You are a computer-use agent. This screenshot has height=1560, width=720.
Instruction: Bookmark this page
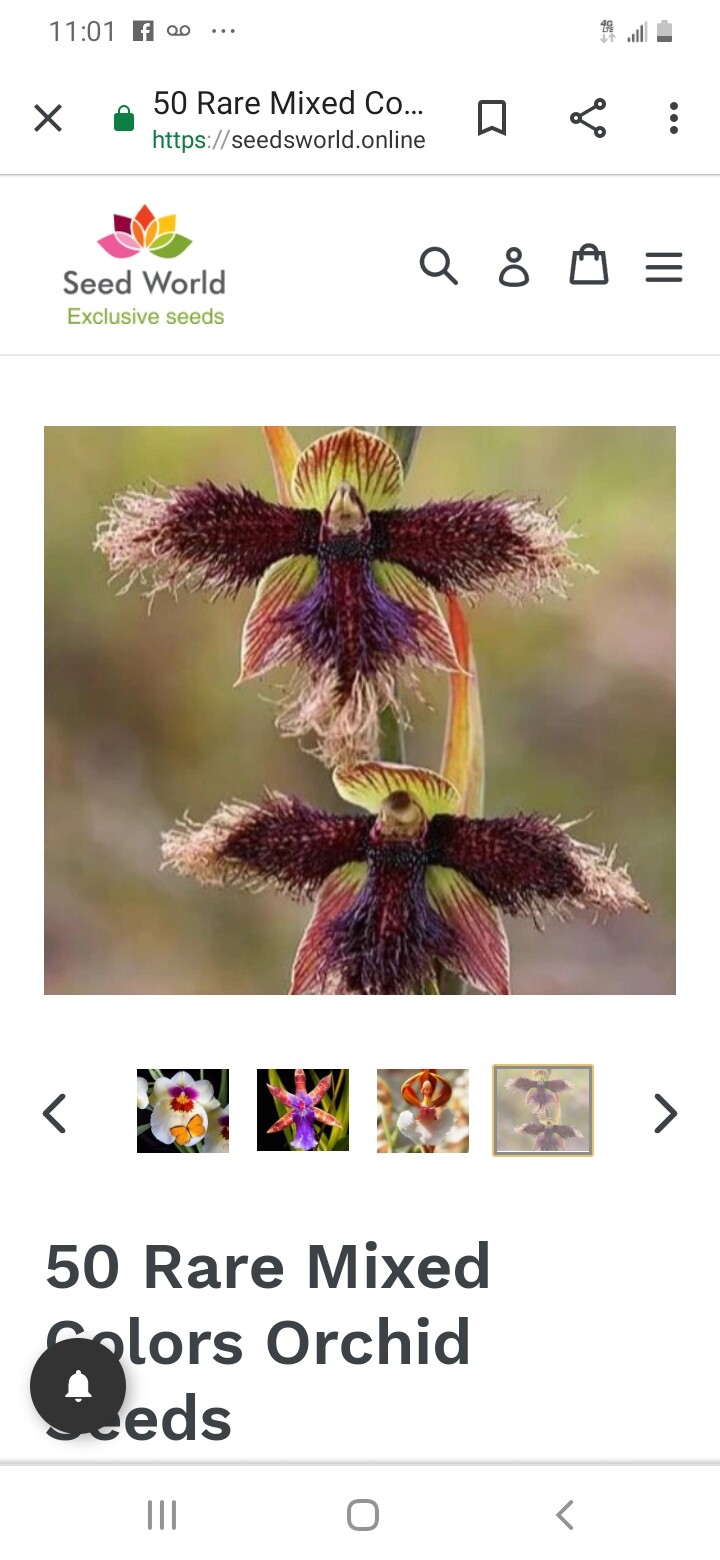point(491,119)
